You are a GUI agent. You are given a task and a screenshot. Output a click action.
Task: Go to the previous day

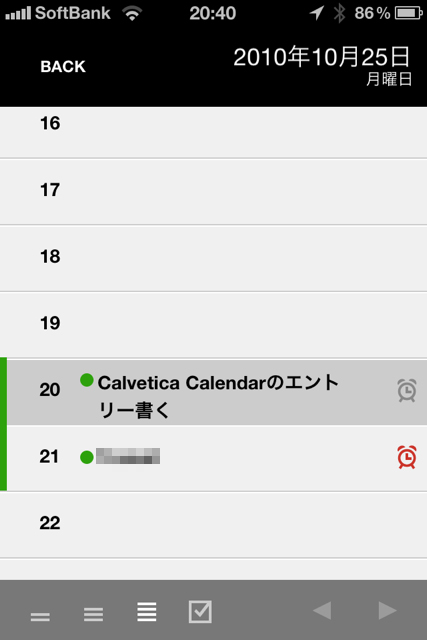point(322,611)
